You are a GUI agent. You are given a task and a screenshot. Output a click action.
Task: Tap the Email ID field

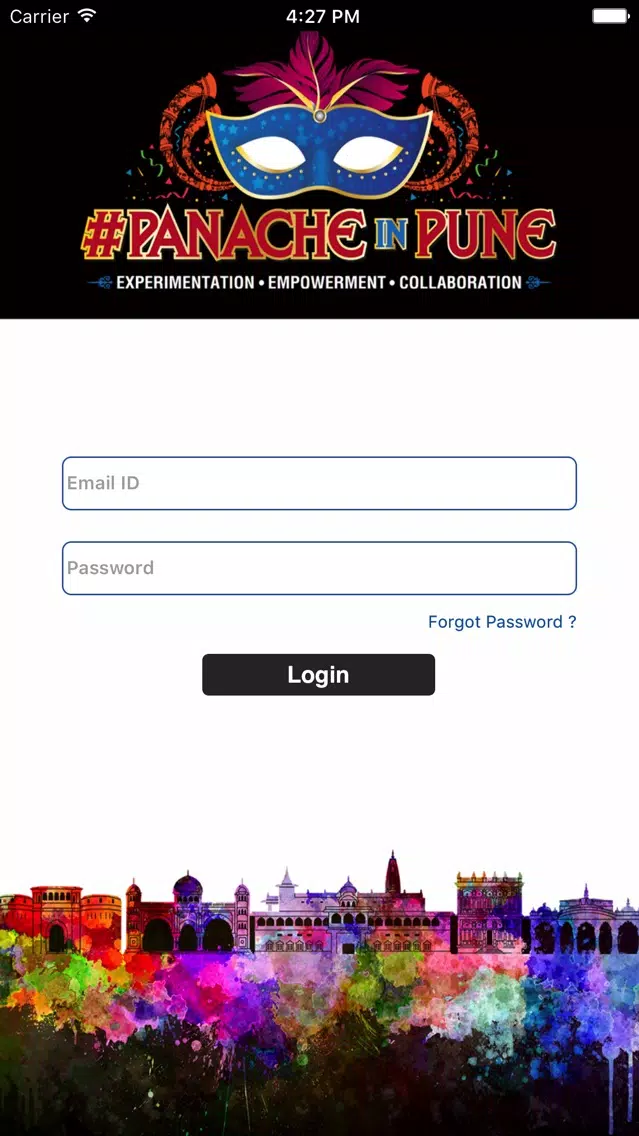coord(319,483)
